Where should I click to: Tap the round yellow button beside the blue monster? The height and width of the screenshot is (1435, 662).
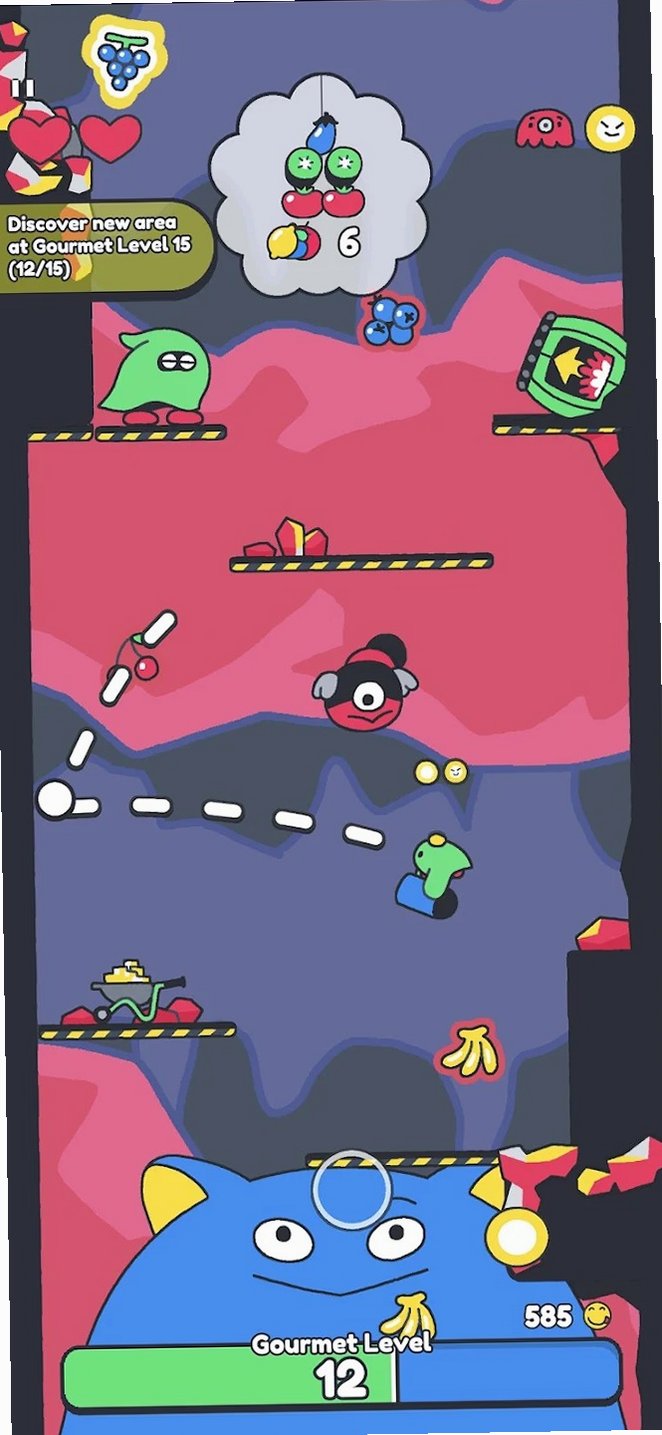pos(517,1235)
